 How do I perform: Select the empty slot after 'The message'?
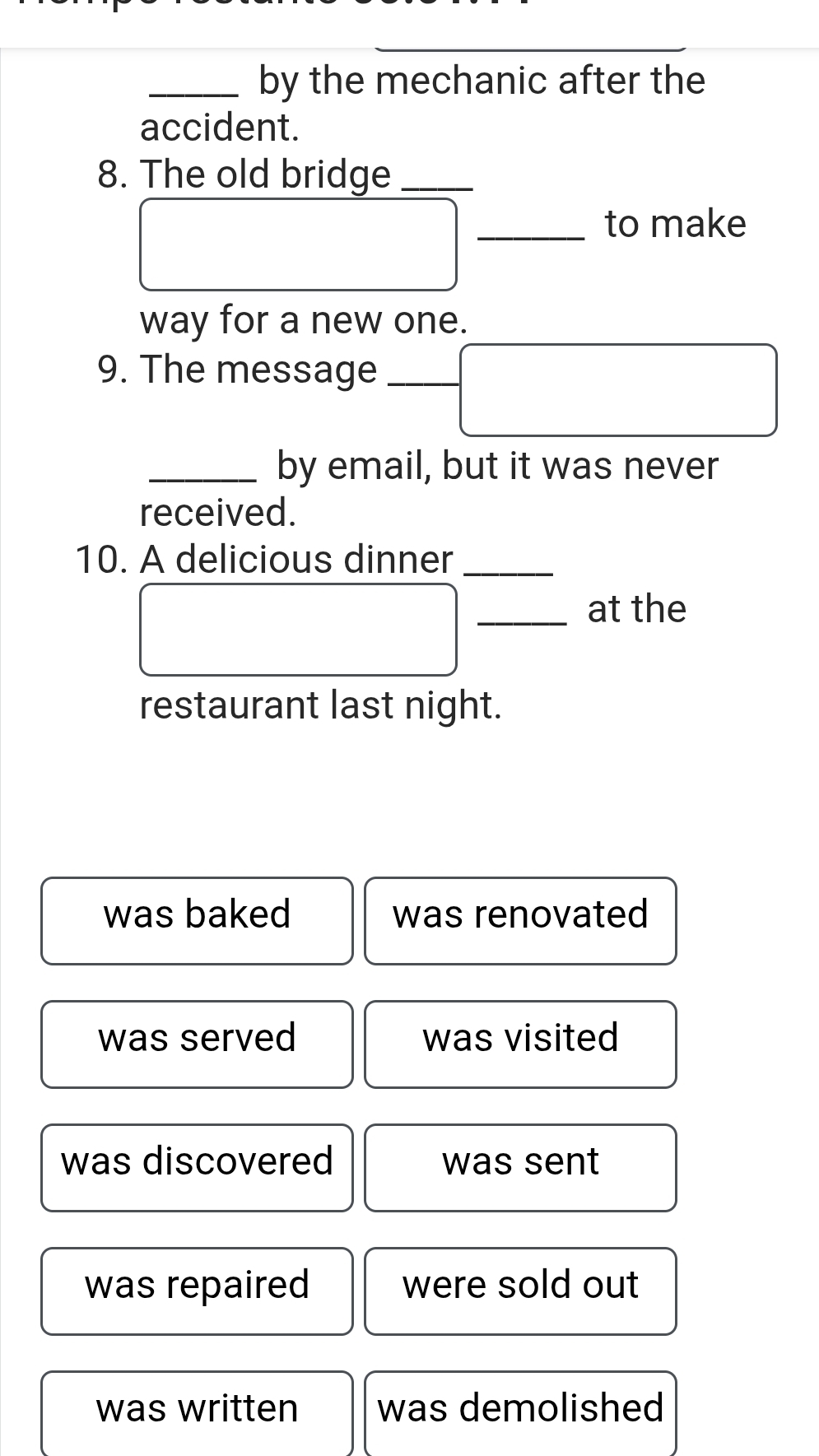(618, 390)
